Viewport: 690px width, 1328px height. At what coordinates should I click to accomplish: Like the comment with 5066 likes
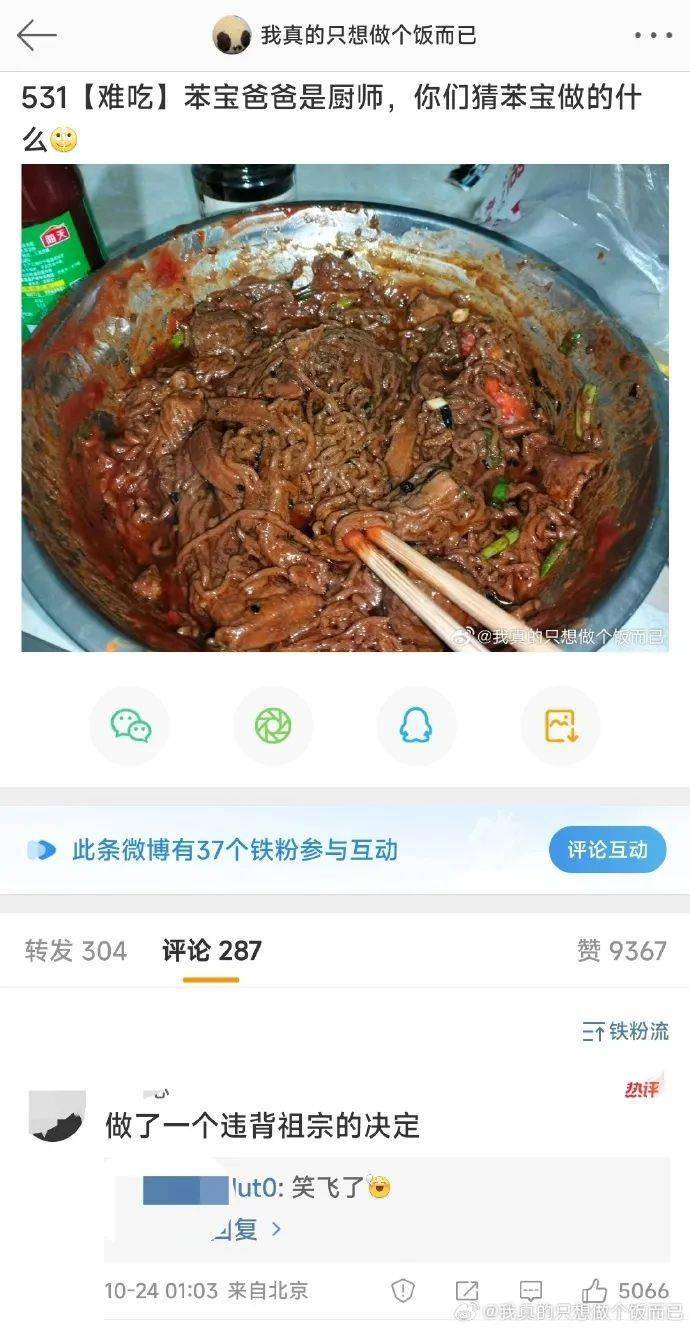point(594,1291)
